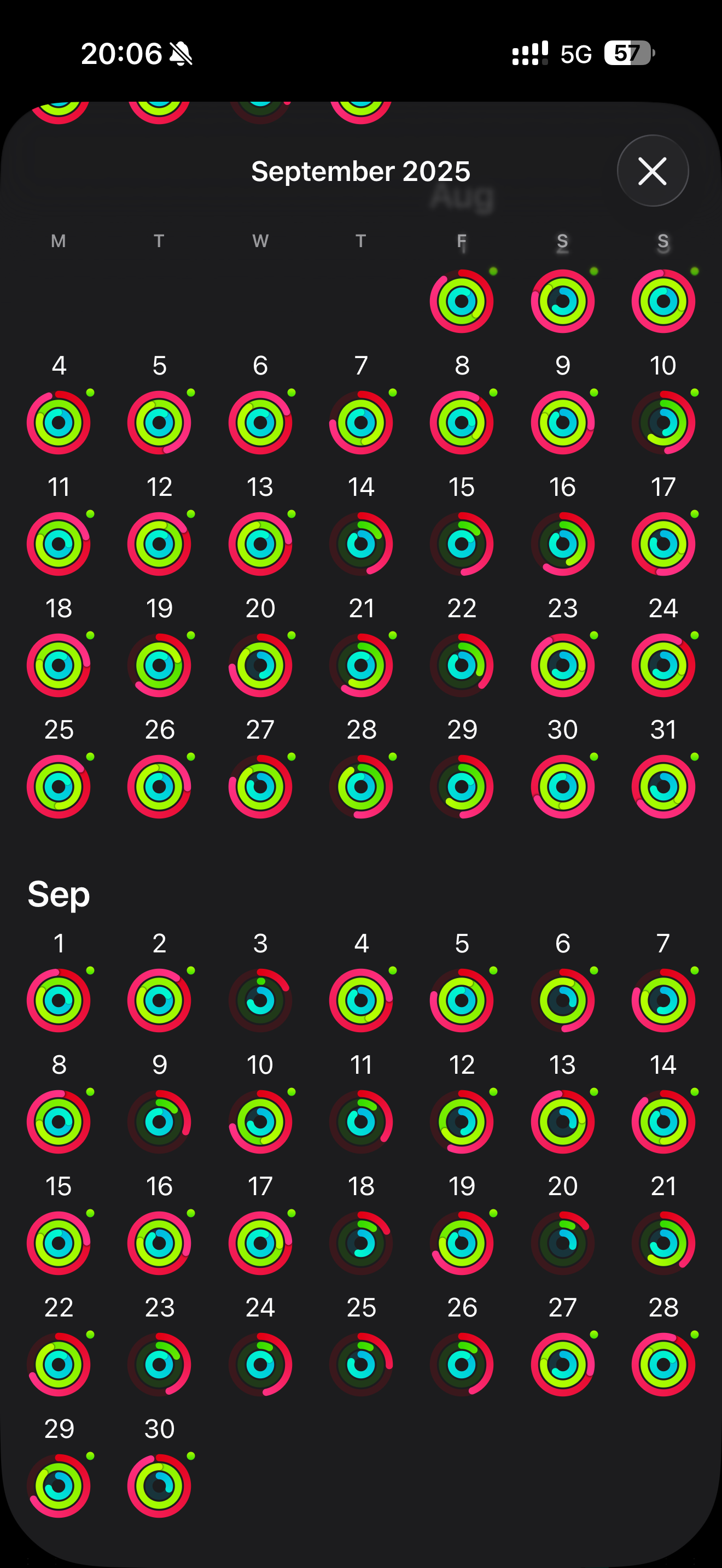
Task: Open August 10 activity details
Action: click(x=663, y=423)
